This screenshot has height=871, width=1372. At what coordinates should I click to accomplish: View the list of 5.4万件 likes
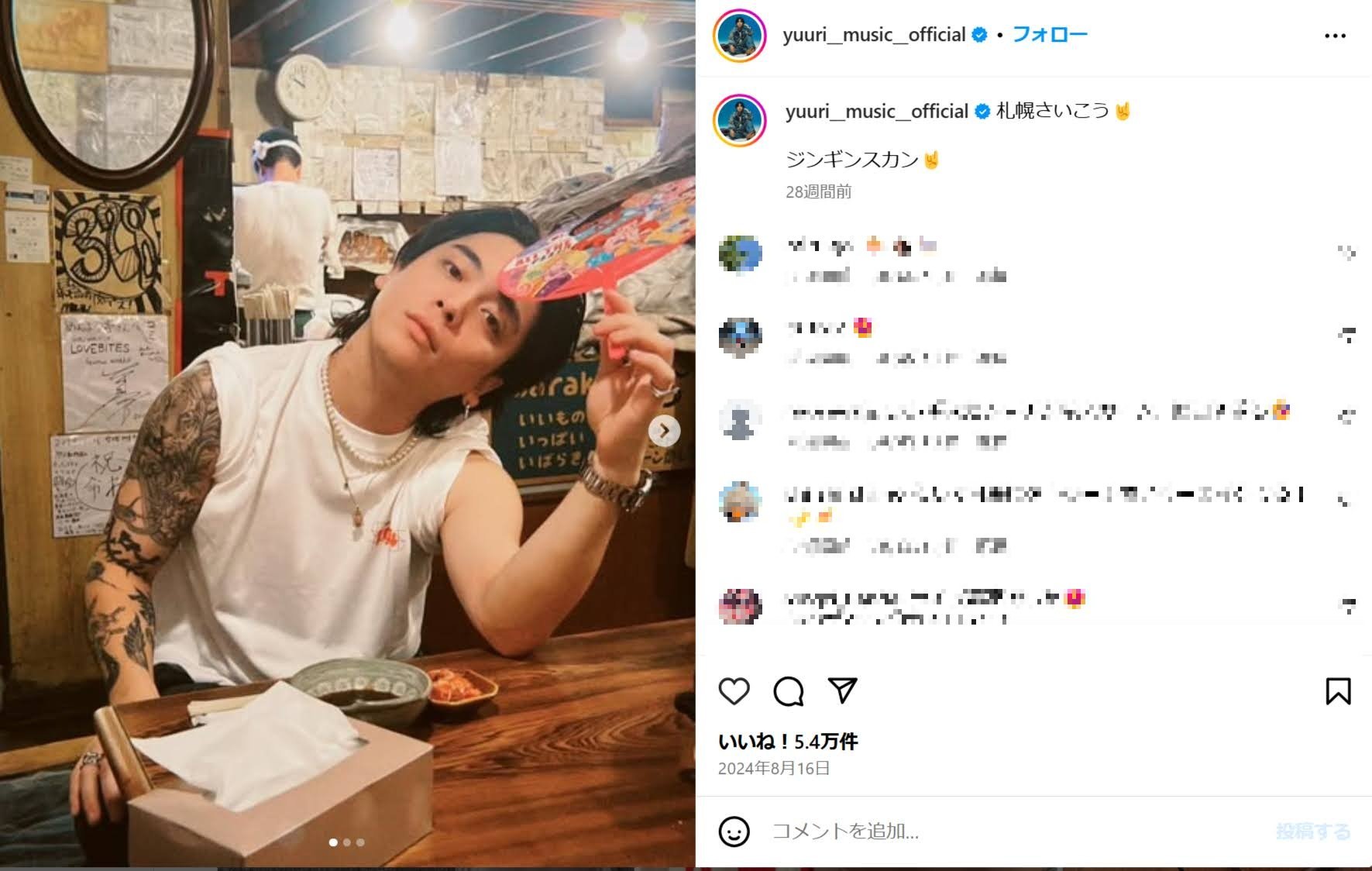click(788, 742)
